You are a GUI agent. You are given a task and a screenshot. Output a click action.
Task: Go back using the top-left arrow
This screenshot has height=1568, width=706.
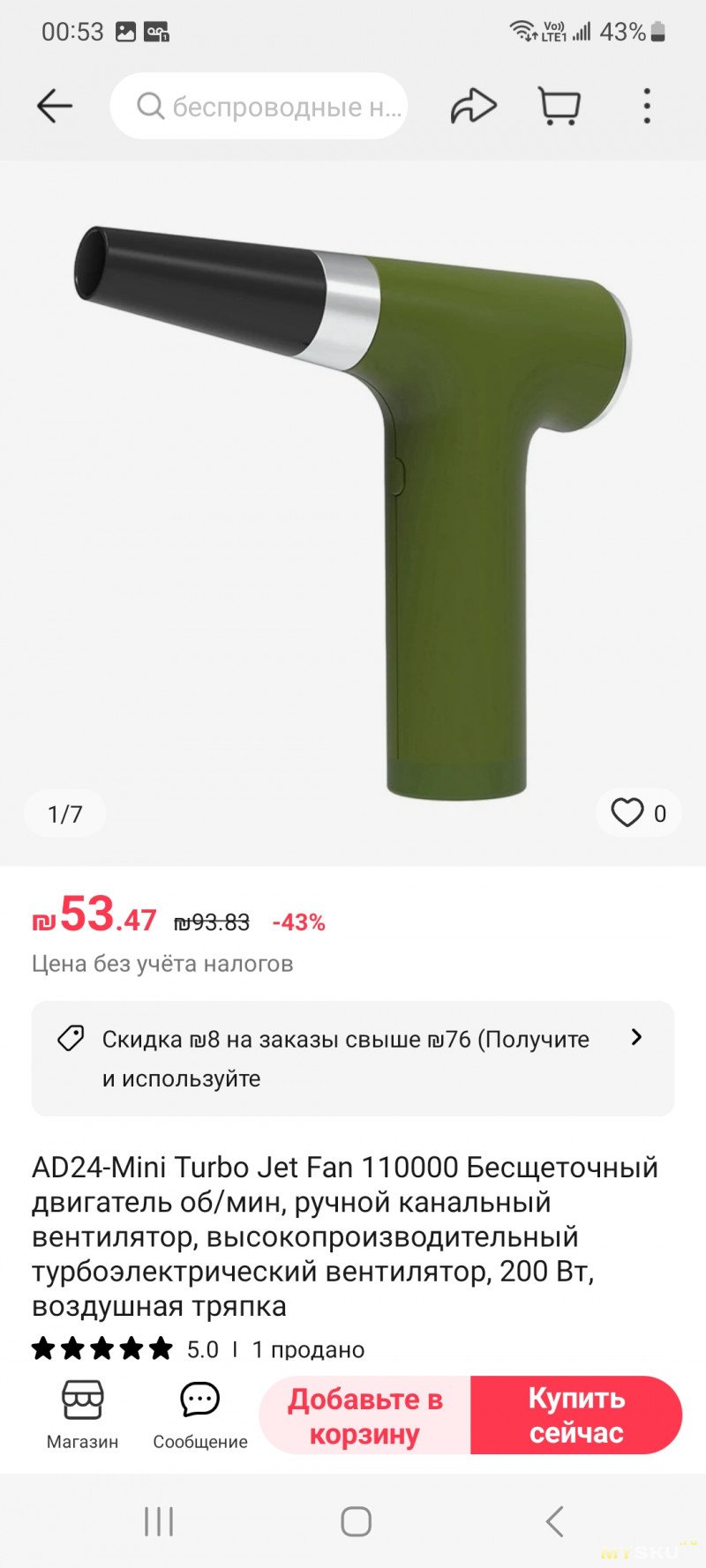pos(54,107)
